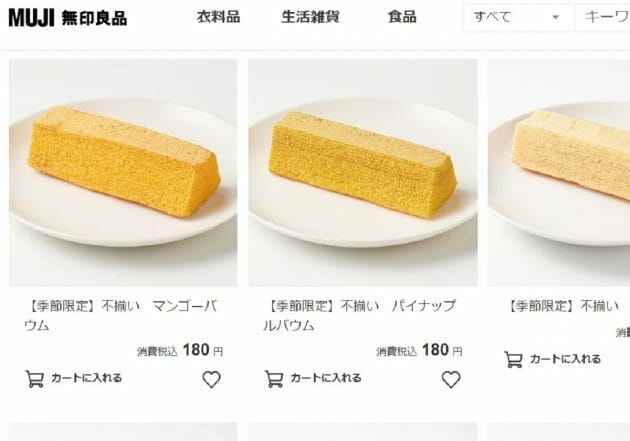
Task: View the third baum product image
Action: click(x=560, y=172)
